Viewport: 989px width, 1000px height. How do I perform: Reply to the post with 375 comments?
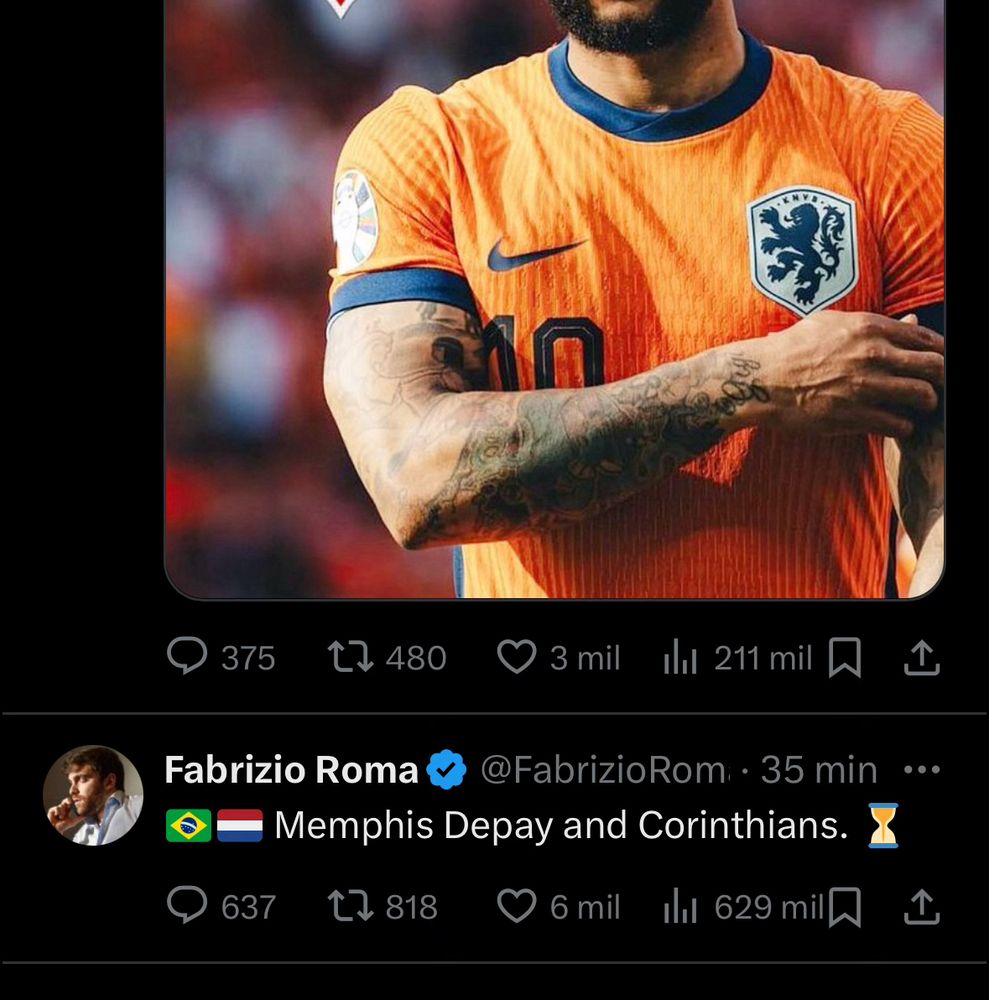pos(187,657)
